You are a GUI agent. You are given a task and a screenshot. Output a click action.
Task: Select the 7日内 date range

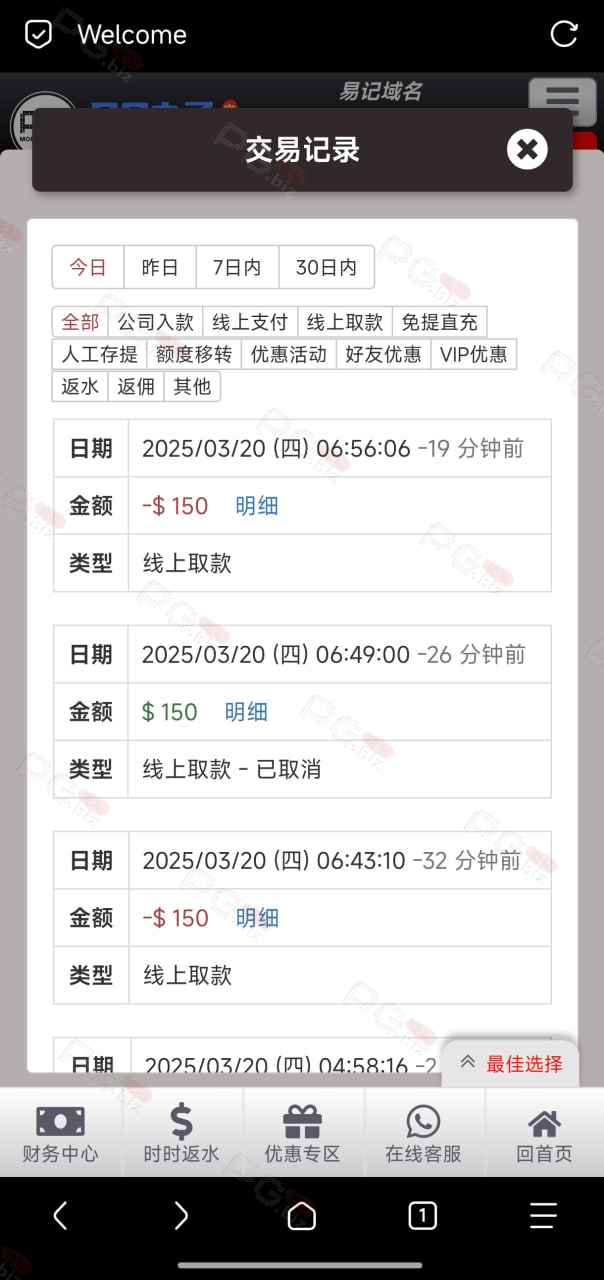(x=237, y=267)
